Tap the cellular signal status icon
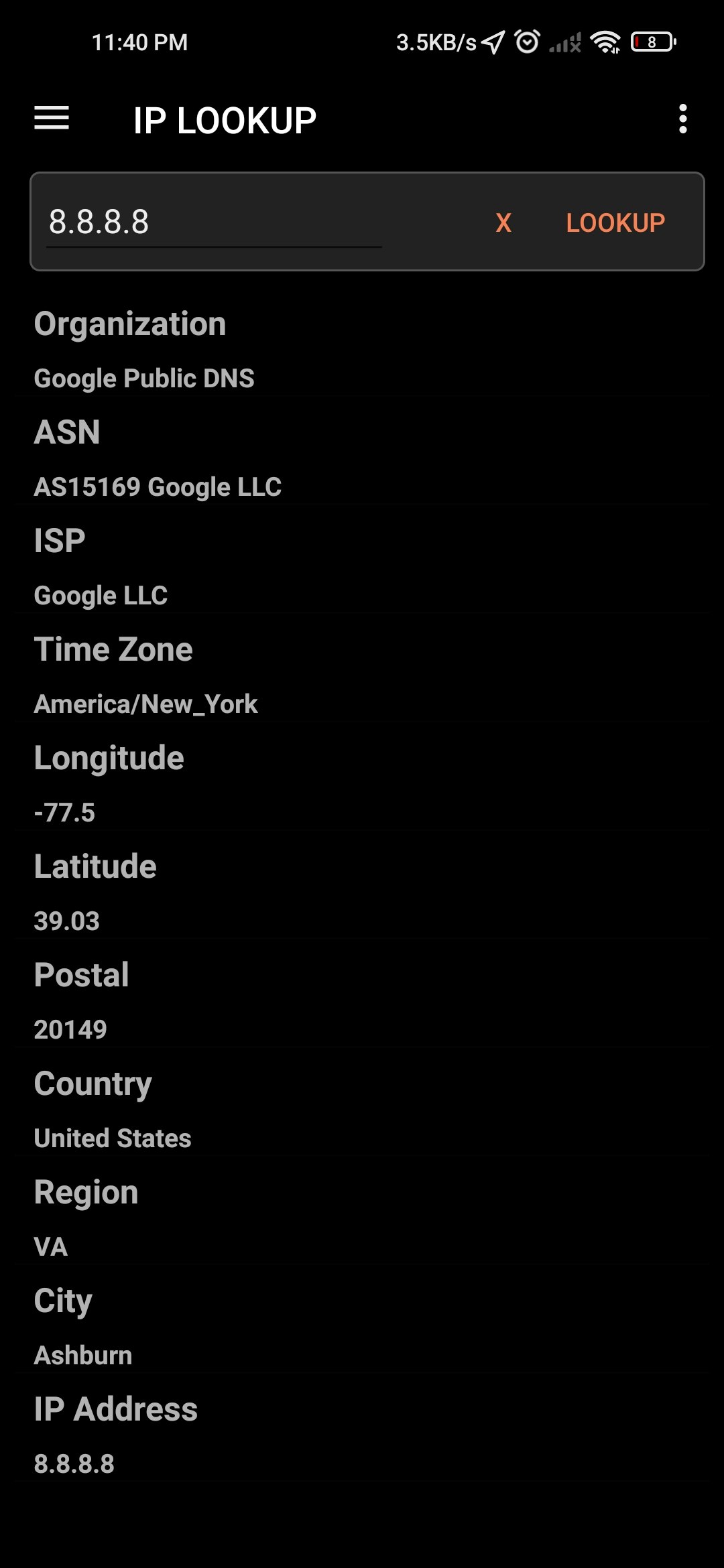Image resolution: width=724 pixels, height=1568 pixels. coord(565,42)
